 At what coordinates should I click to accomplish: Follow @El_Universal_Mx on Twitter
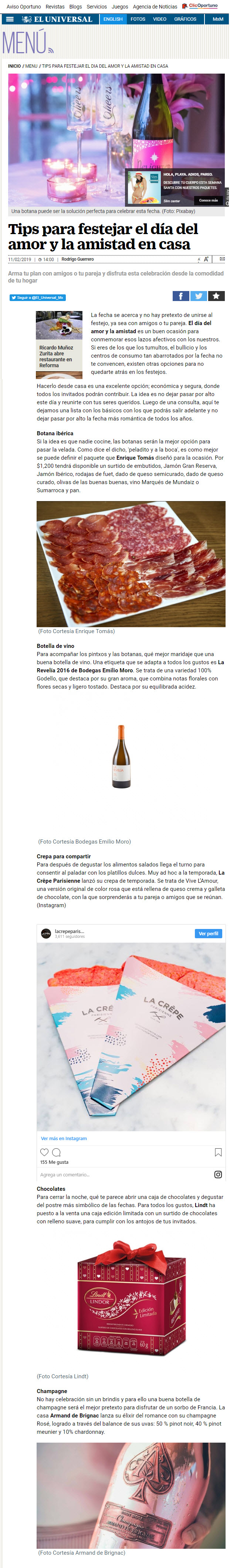pyautogui.click(x=37, y=298)
